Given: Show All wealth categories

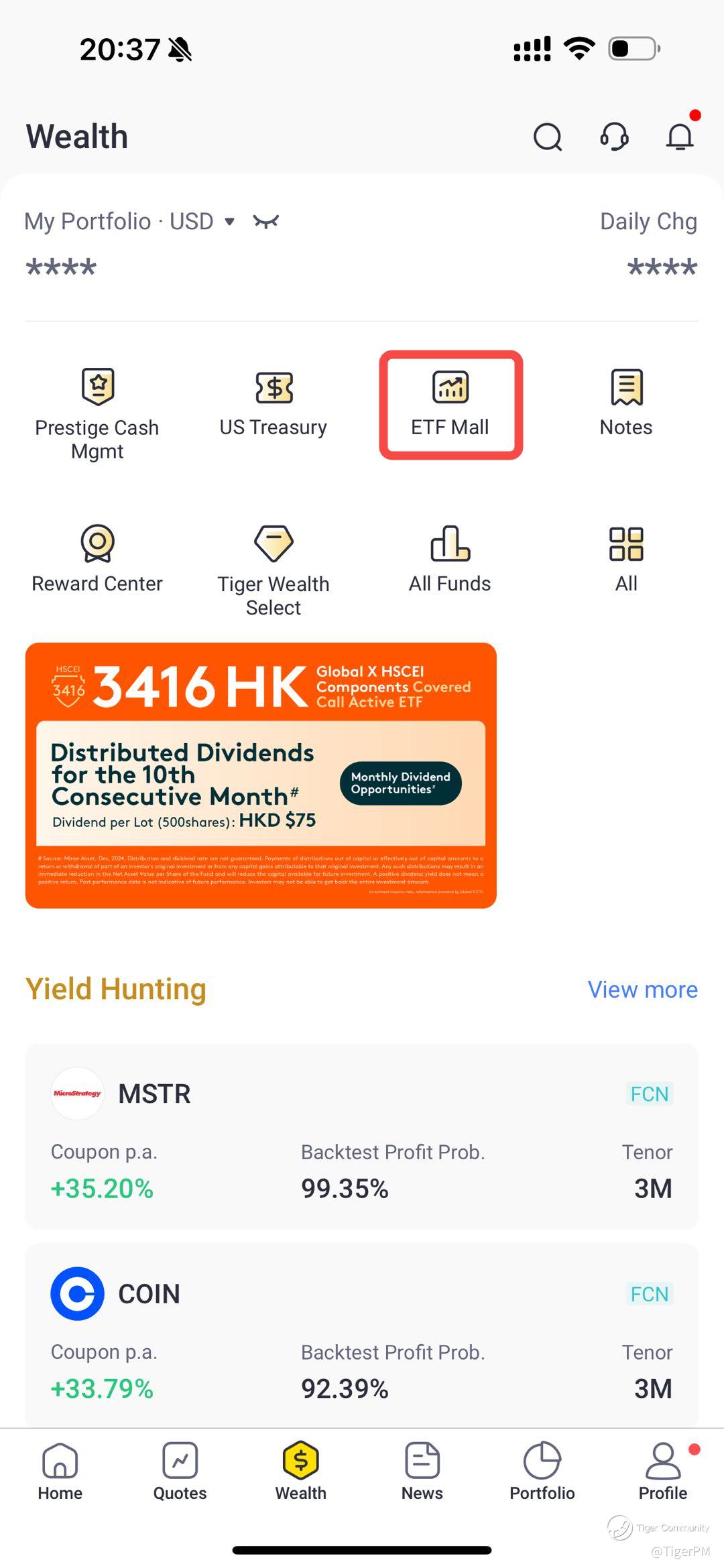Looking at the screenshot, I should pyautogui.click(x=626, y=559).
